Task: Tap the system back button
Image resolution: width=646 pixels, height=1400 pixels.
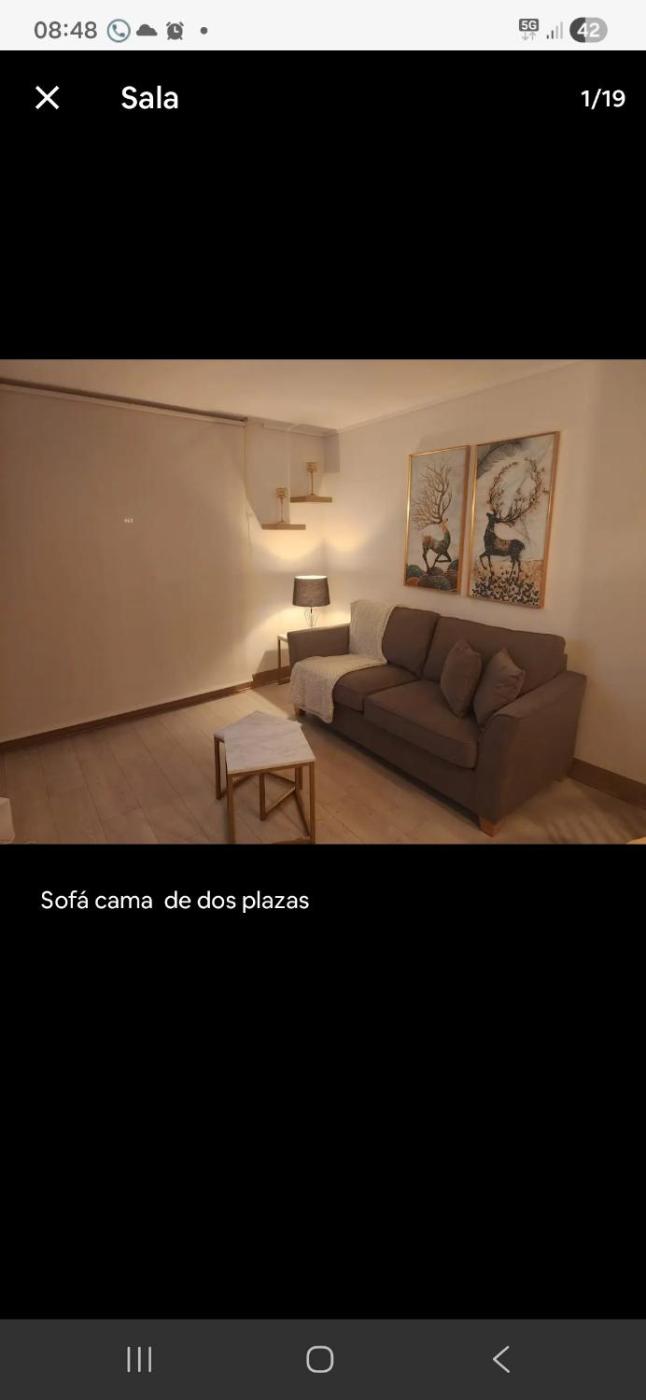Action: click(x=502, y=1358)
